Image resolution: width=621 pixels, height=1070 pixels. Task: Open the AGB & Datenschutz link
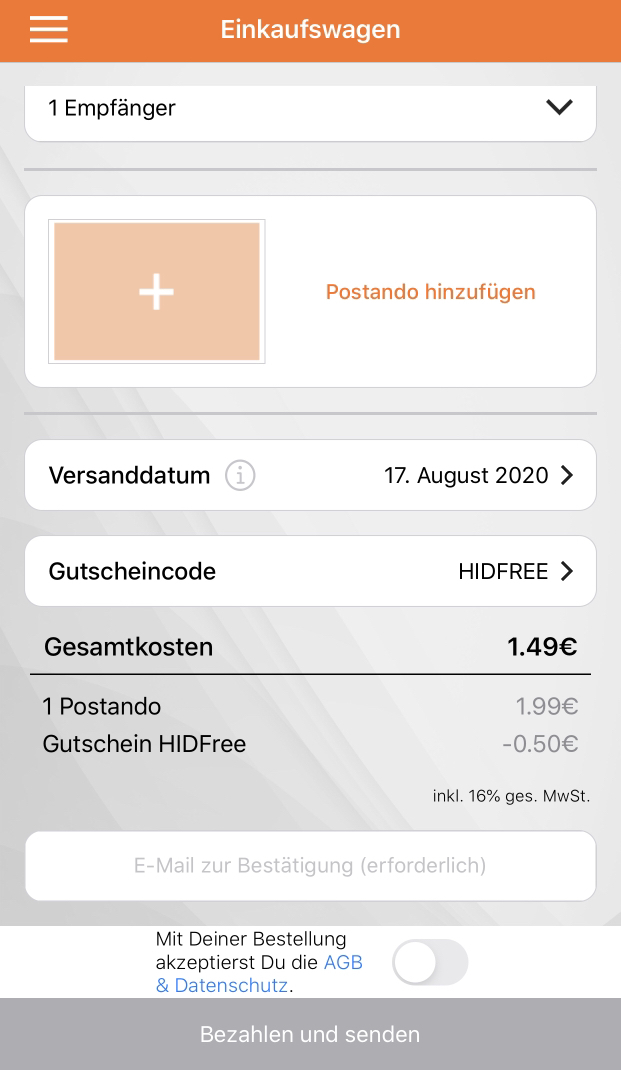pyautogui.click(x=259, y=974)
